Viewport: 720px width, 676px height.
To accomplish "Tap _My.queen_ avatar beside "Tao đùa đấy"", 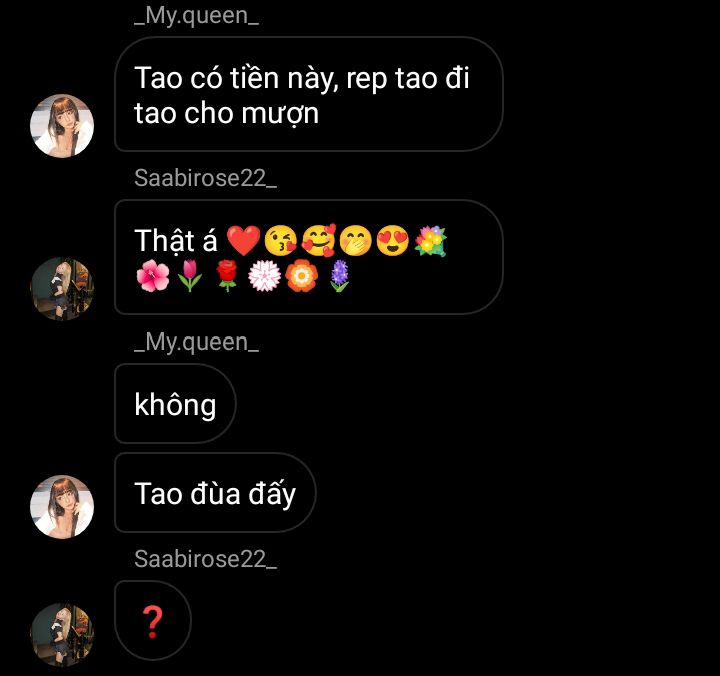I will pyautogui.click(x=63, y=506).
